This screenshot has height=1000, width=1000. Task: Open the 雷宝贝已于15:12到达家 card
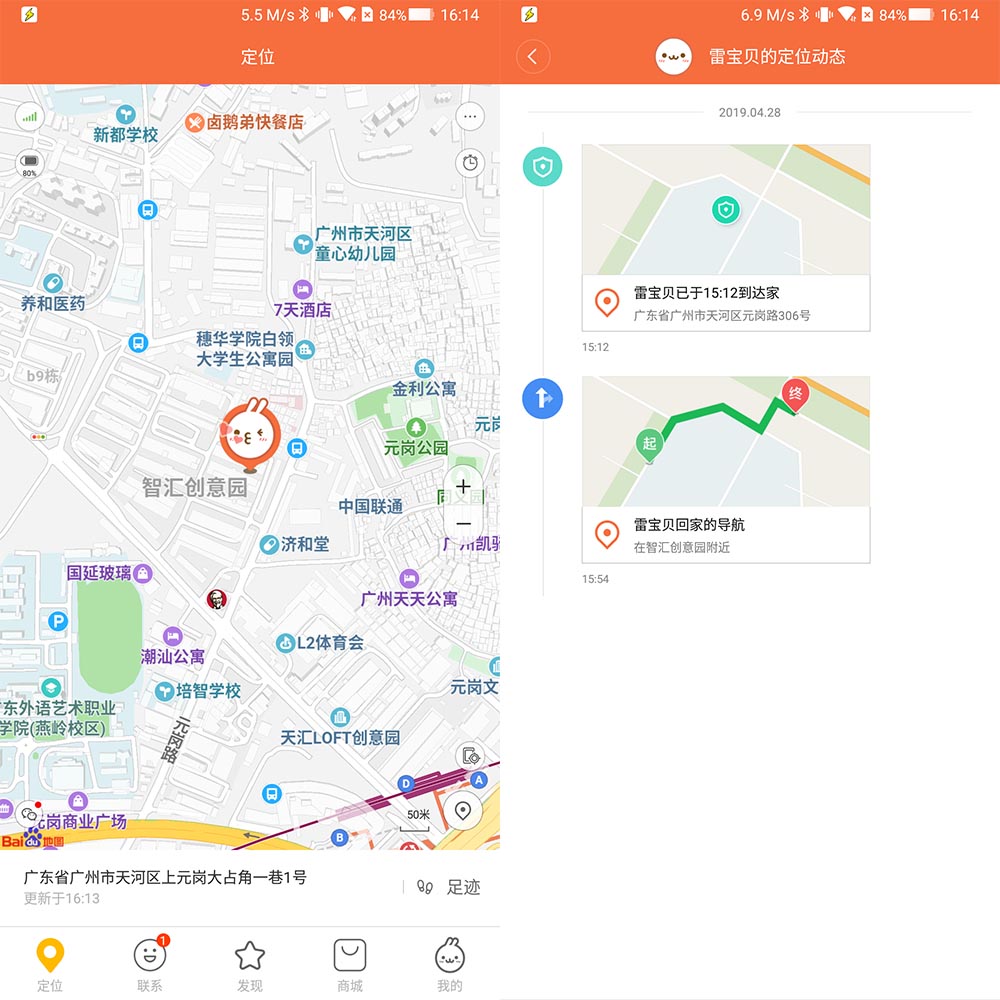[x=725, y=238]
